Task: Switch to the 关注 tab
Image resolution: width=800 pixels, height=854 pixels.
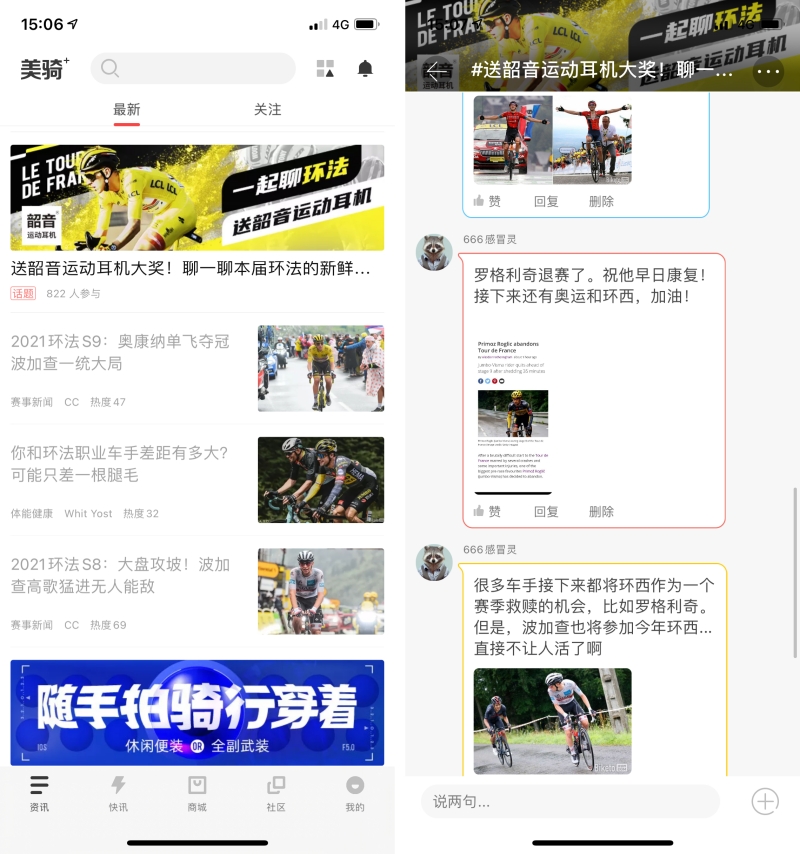Action: point(267,109)
